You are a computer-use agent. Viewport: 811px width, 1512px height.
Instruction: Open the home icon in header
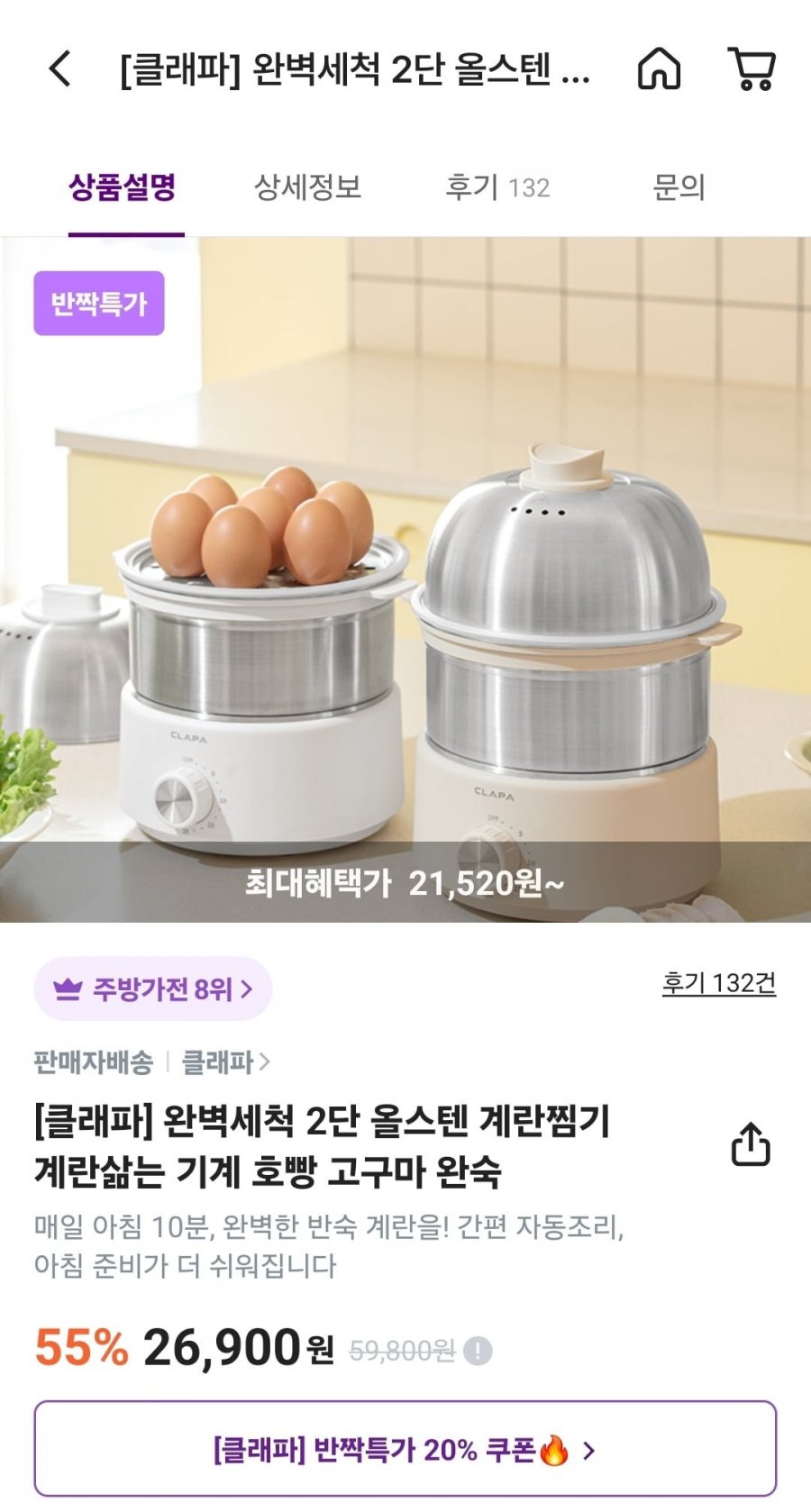659,68
